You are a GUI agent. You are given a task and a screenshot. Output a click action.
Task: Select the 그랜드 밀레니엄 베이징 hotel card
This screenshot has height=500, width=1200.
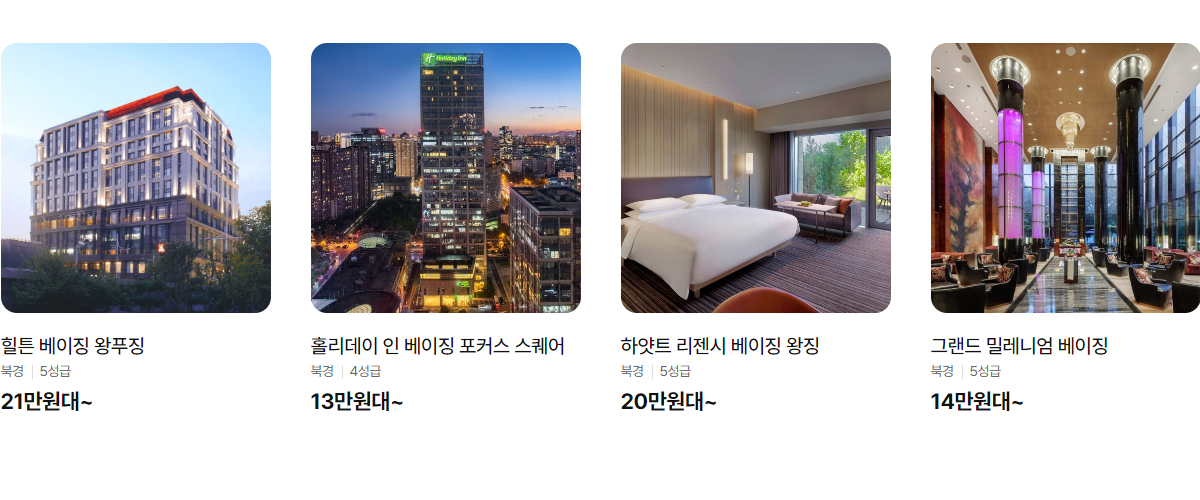click(1065, 178)
